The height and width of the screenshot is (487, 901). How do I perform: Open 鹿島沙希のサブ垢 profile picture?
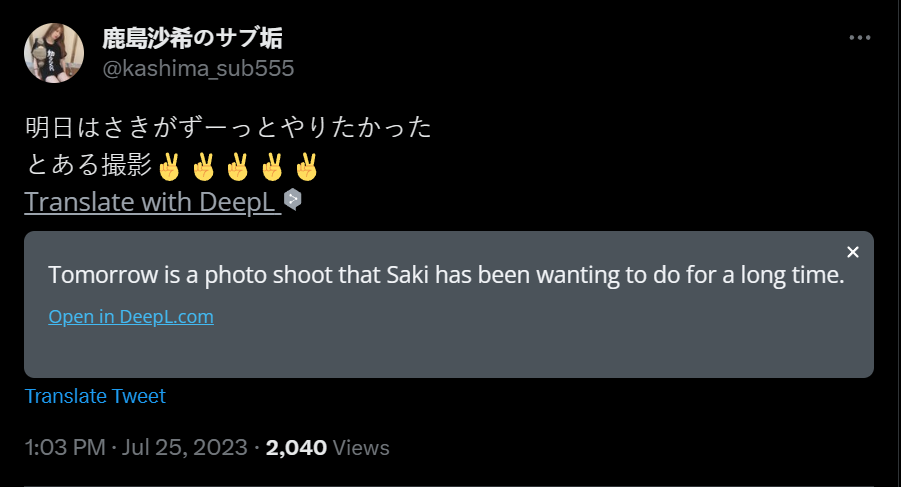pyautogui.click(x=54, y=53)
